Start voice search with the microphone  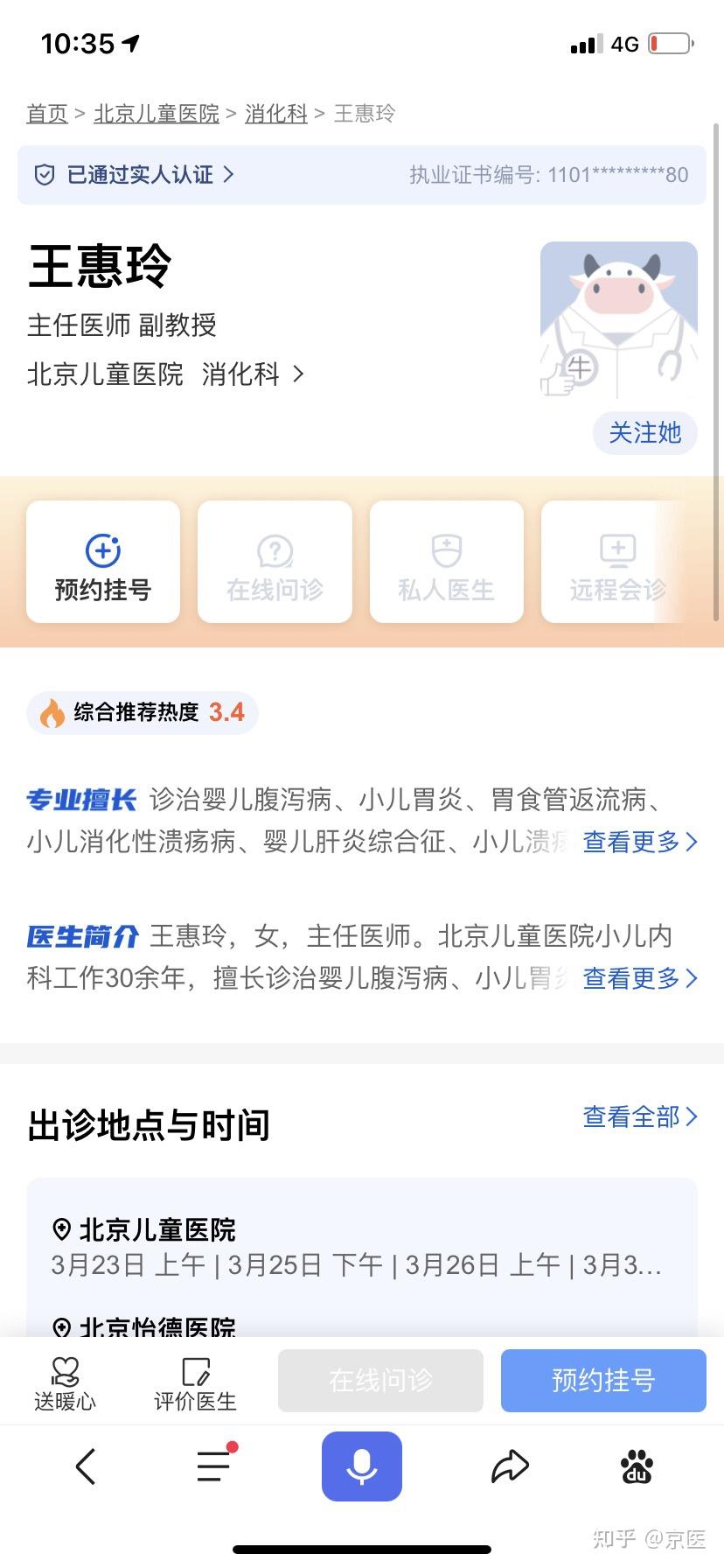click(x=362, y=1466)
